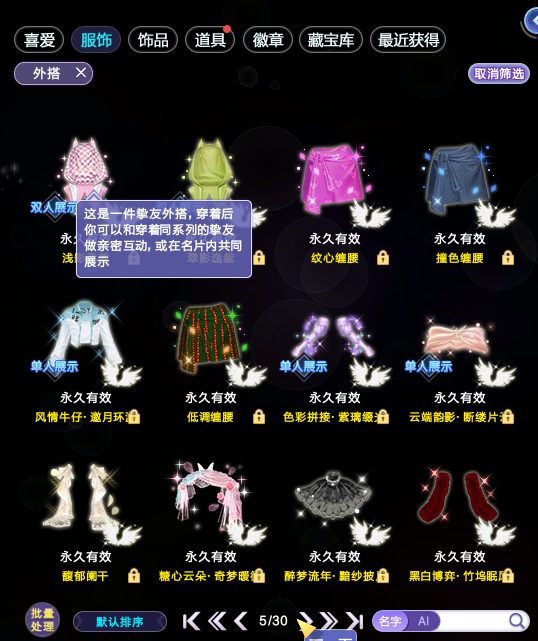View the 最近获得 tab
Viewport: 538px width, 641px height.
pos(408,40)
